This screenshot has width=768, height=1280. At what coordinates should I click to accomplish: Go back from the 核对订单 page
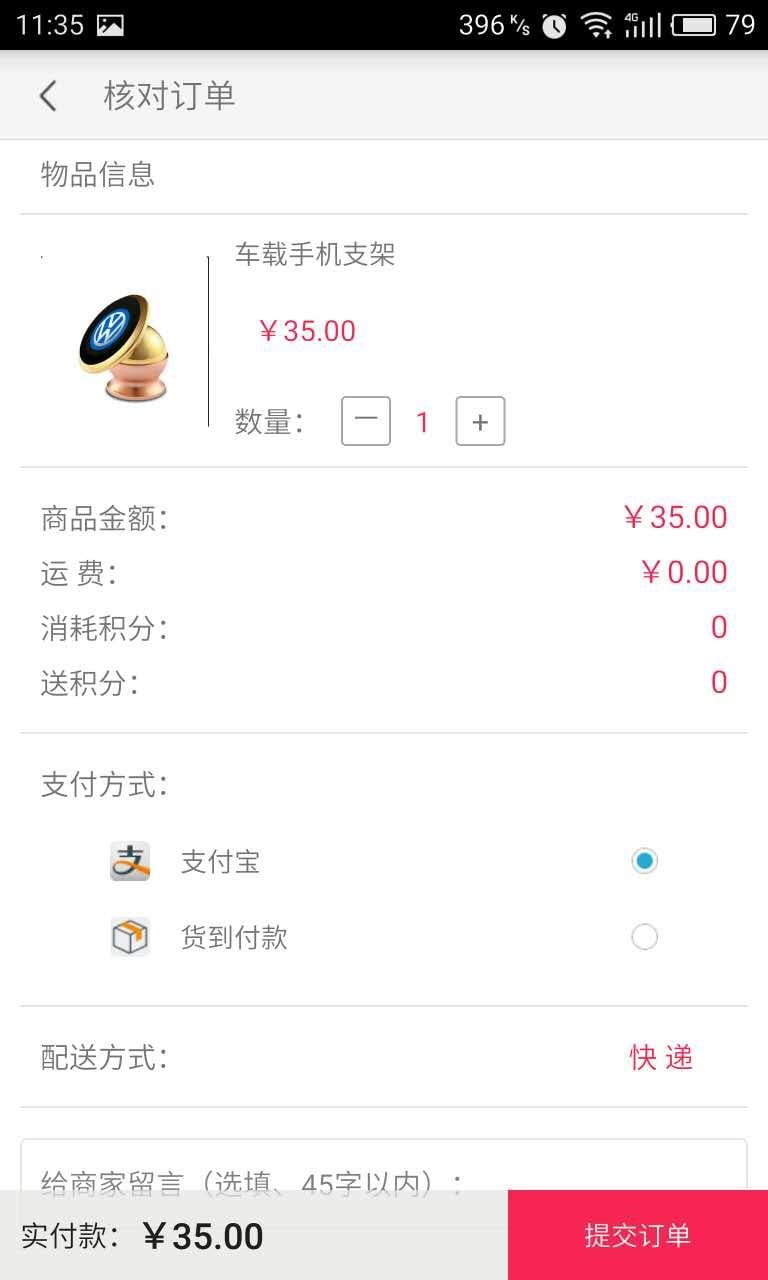click(x=48, y=96)
